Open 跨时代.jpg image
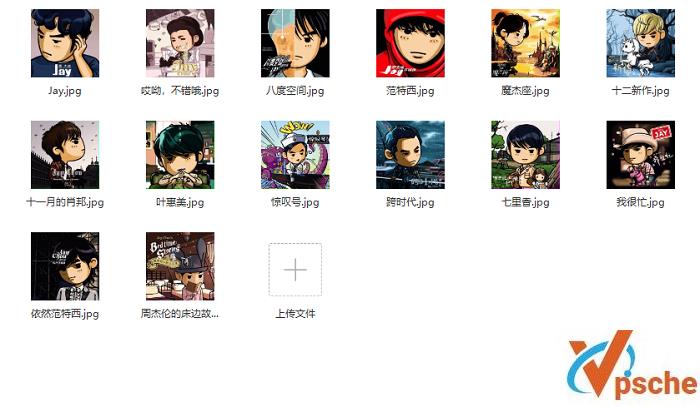This screenshot has height=407, width=700. tap(410, 155)
